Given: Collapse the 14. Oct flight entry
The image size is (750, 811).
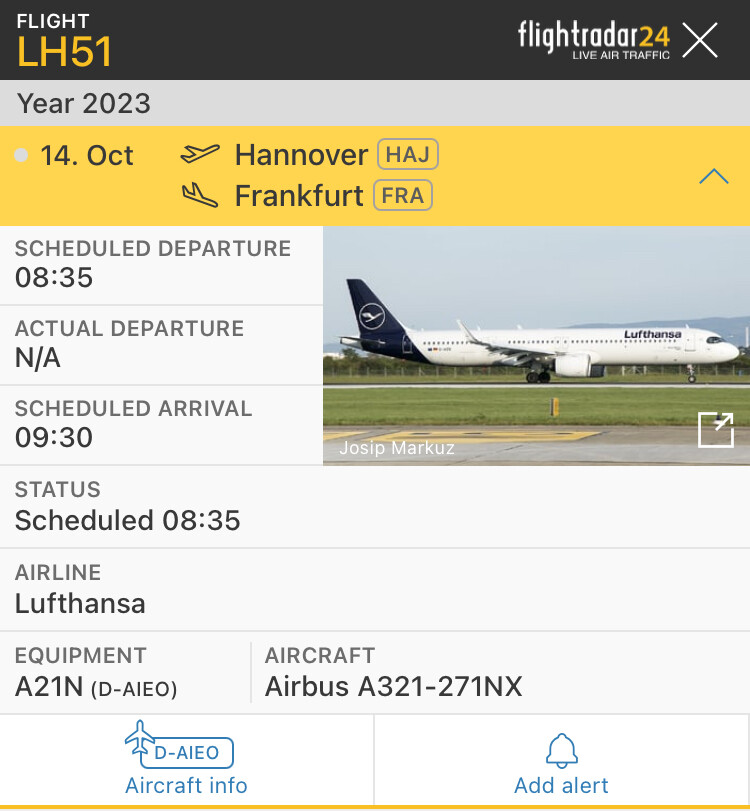Looking at the screenshot, I should pos(713,177).
